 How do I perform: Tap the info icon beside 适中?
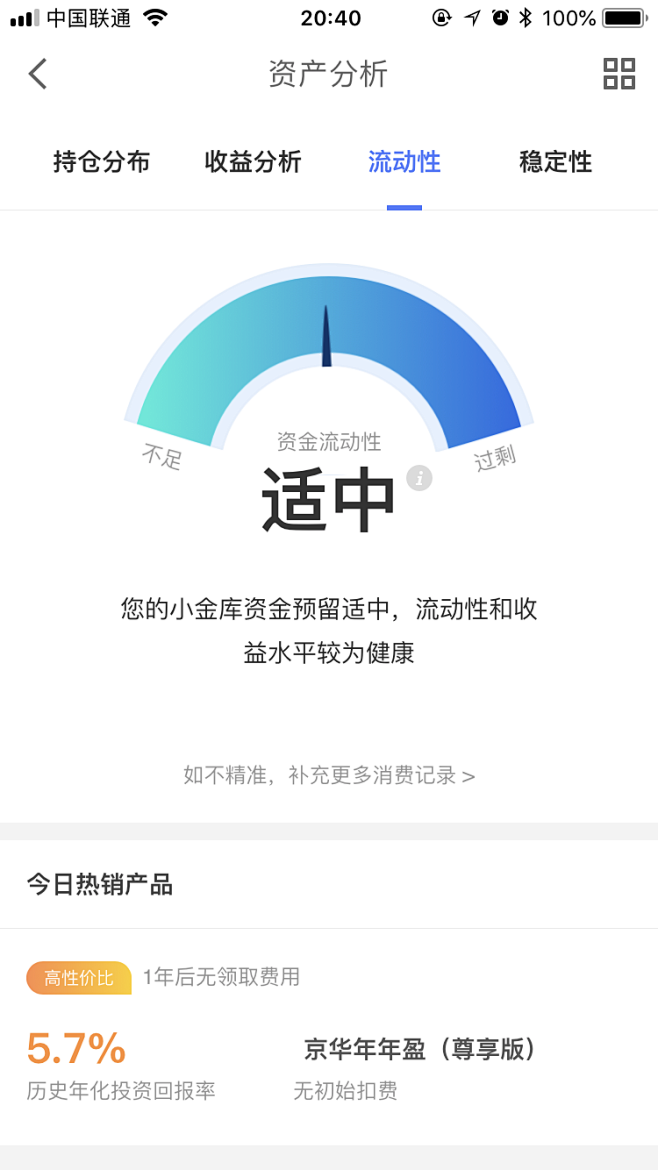420,478
